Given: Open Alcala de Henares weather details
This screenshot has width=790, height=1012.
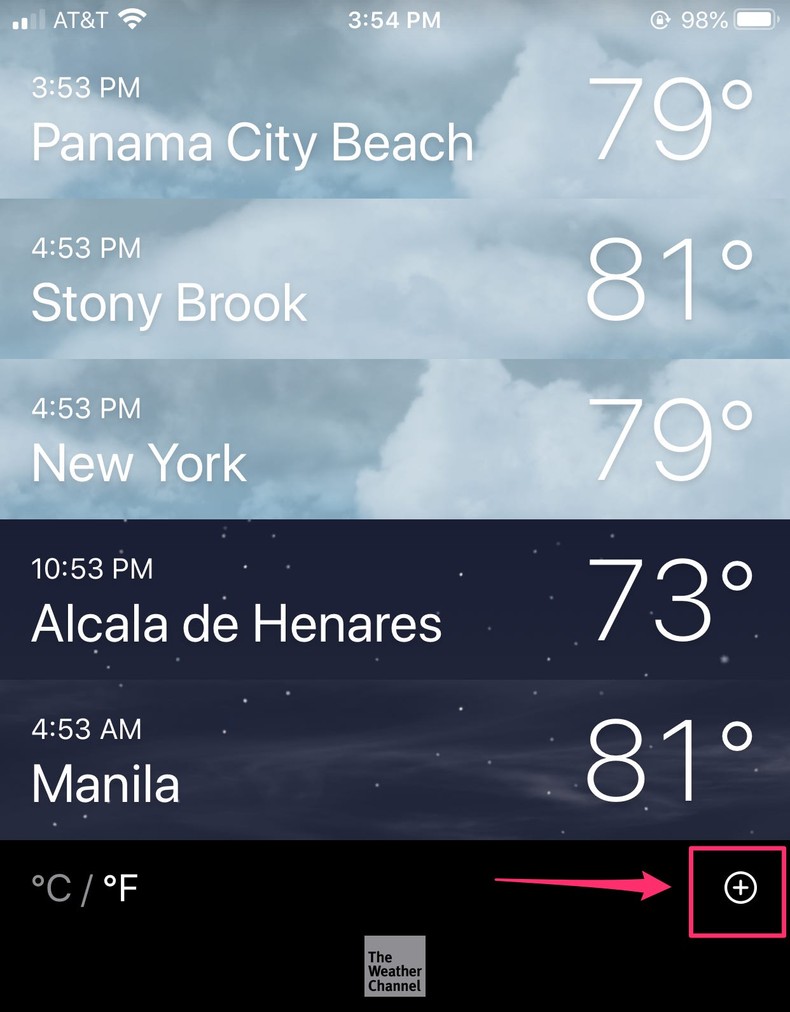Looking at the screenshot, I should pos(237,624).
